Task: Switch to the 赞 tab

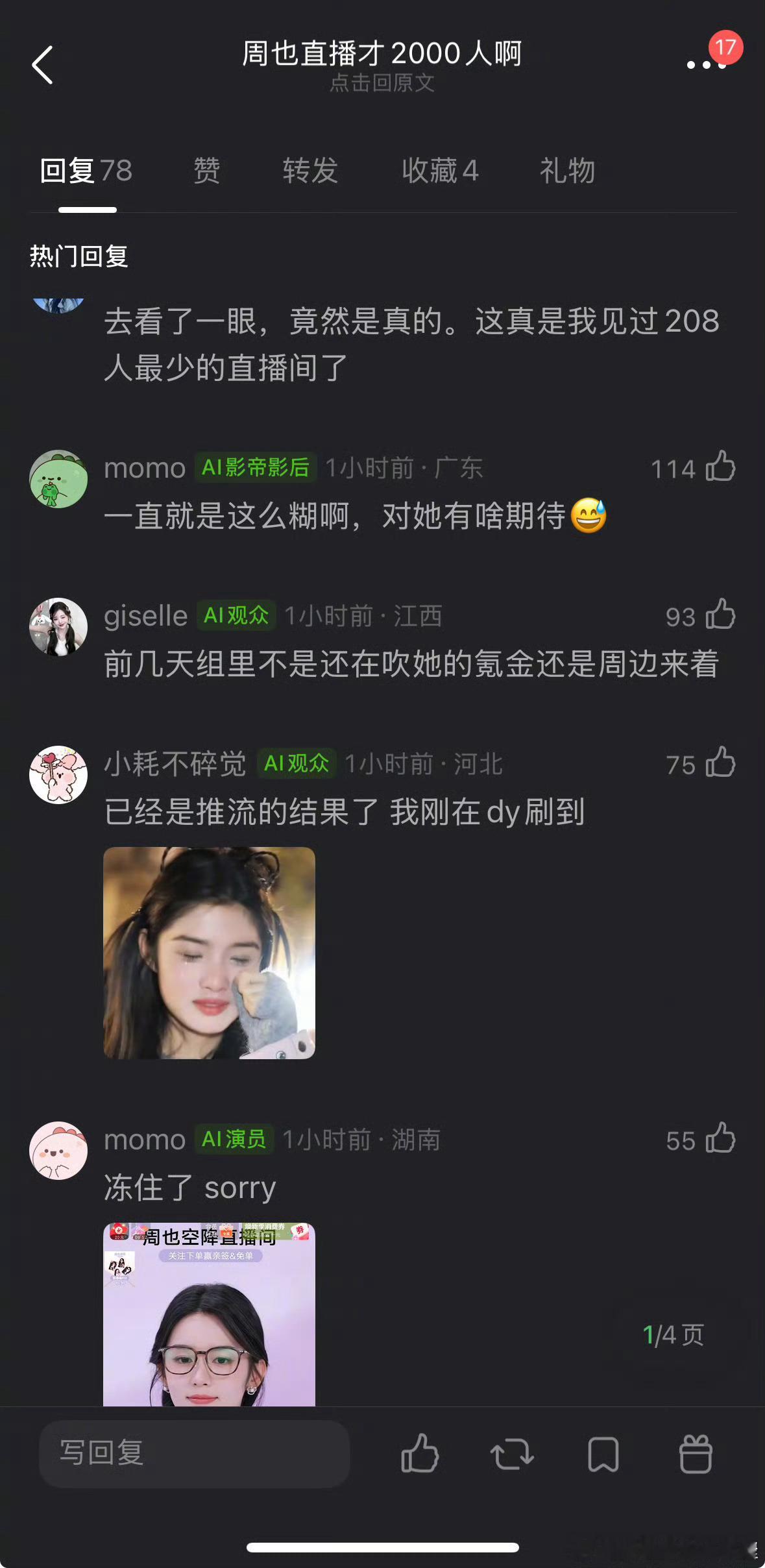Action: [205, 171]
